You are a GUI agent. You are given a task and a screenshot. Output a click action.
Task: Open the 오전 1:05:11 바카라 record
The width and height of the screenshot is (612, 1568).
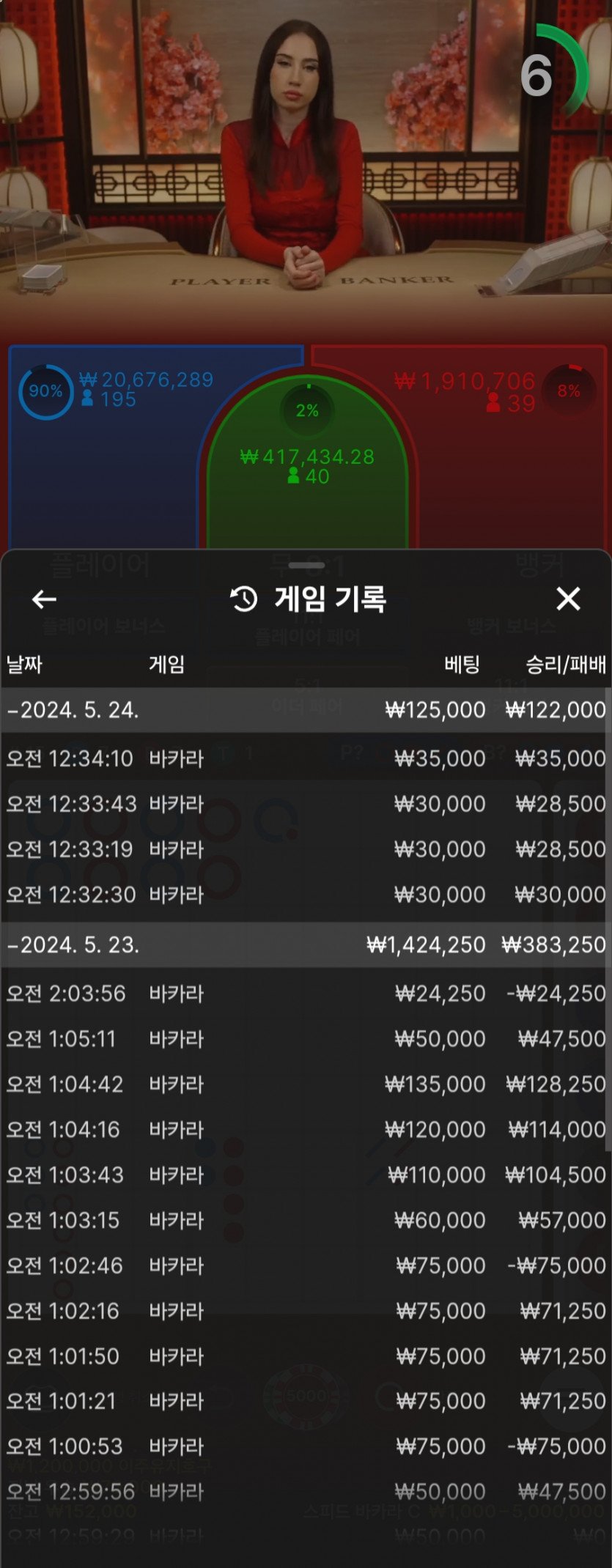coord(306,1039)
